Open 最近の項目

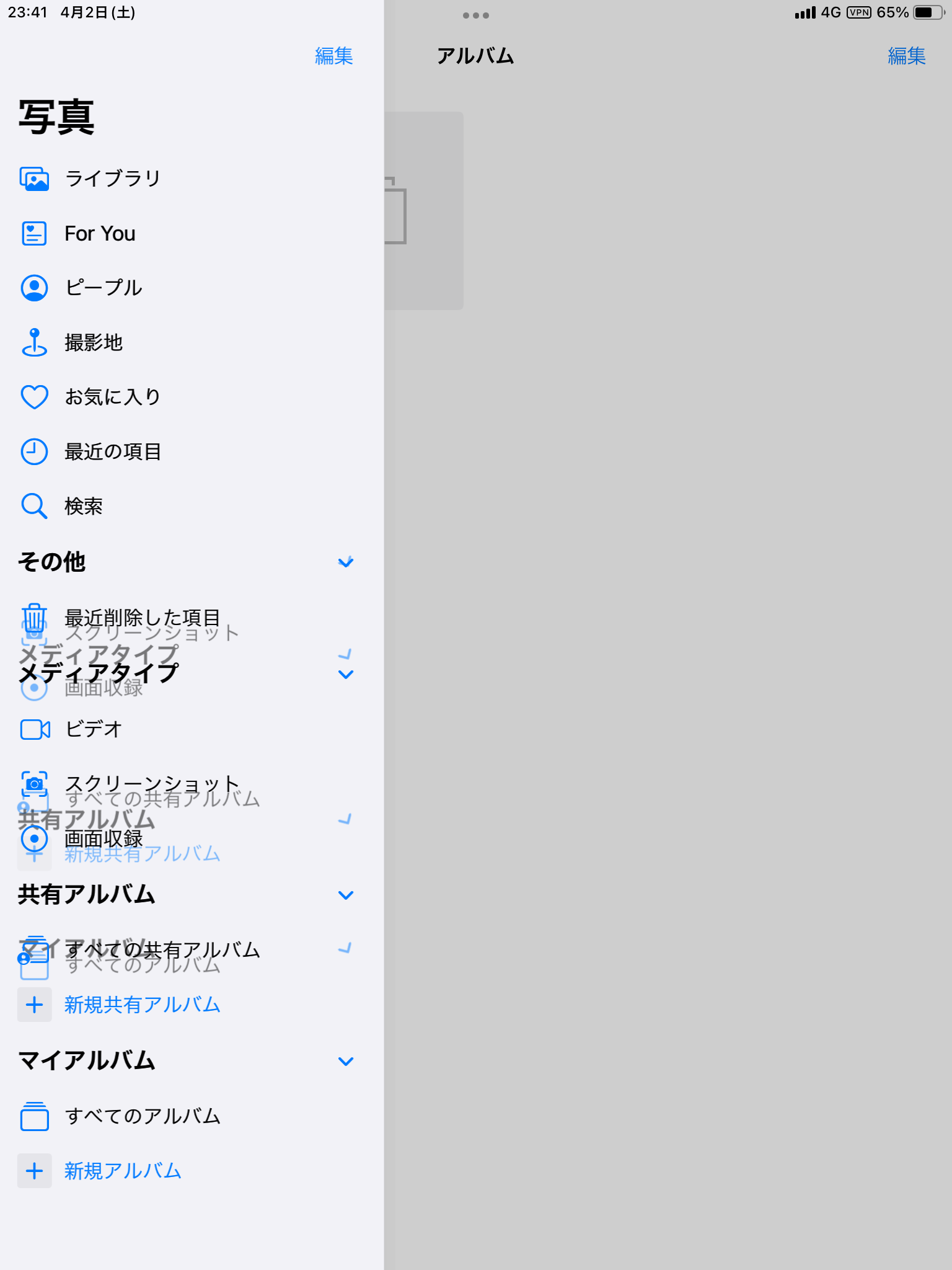pos(113,451)
